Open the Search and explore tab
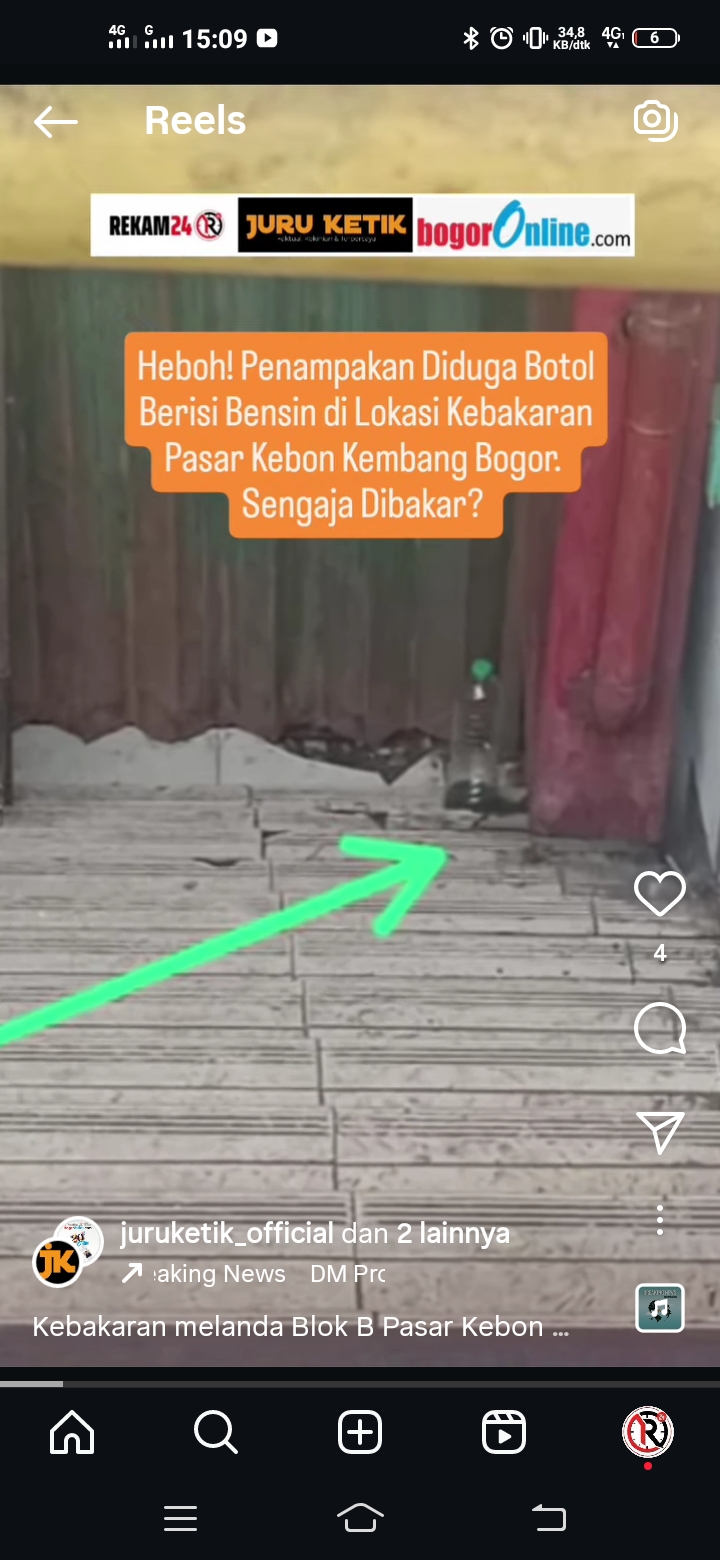This screenshot has width=720, height=1560. 216,1432
